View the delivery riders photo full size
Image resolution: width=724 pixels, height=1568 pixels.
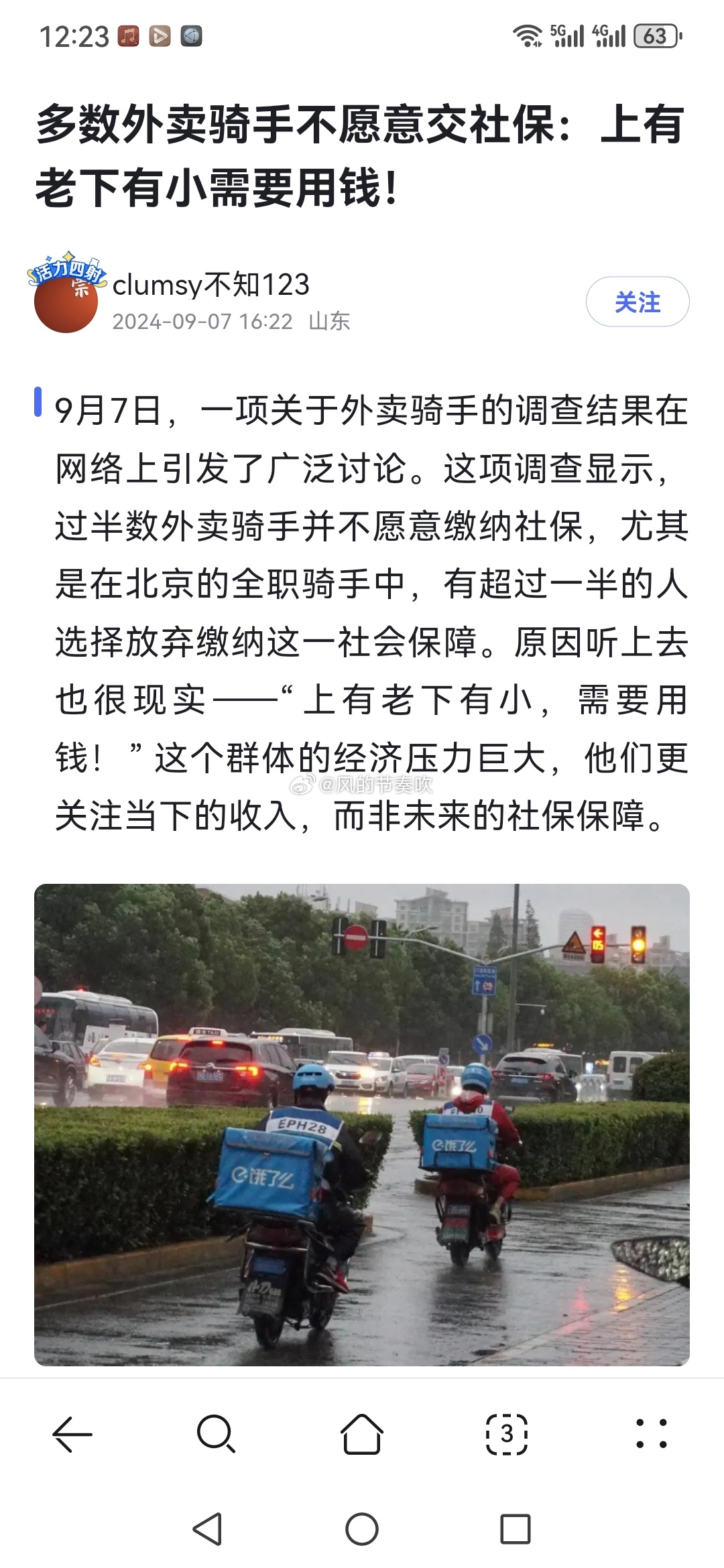tap(362, 1124)
